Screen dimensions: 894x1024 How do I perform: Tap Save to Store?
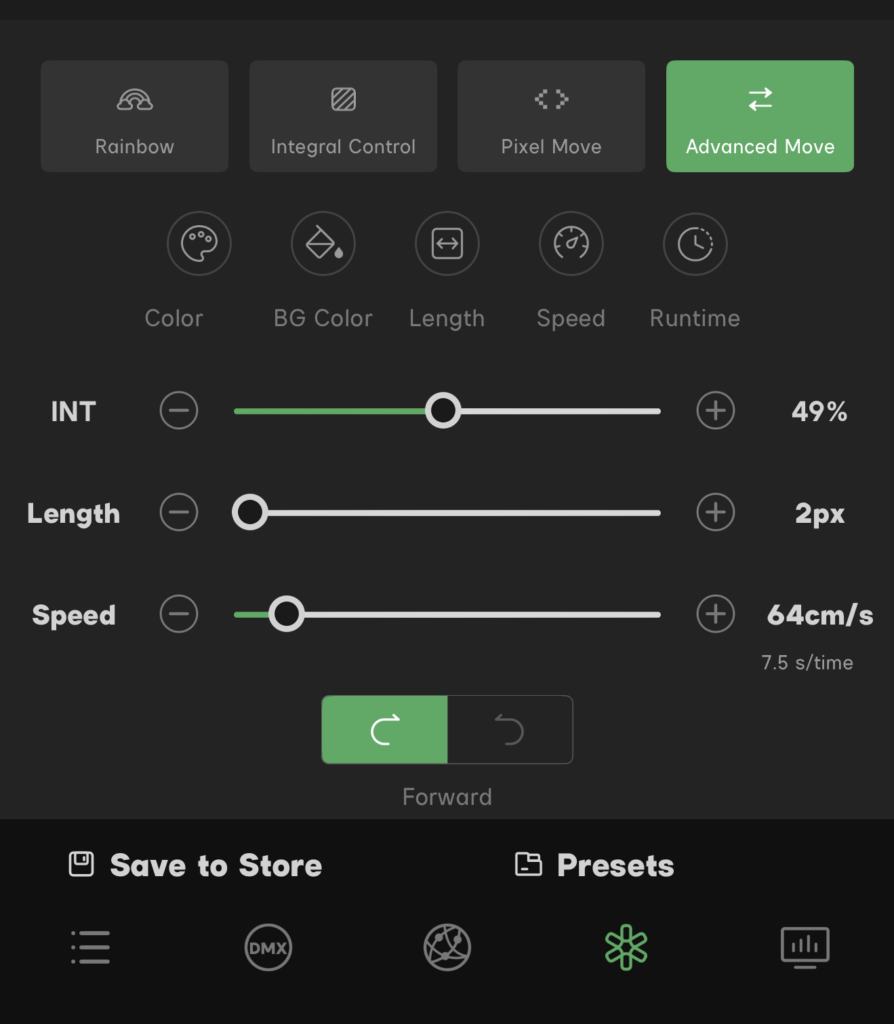(196, 865)
